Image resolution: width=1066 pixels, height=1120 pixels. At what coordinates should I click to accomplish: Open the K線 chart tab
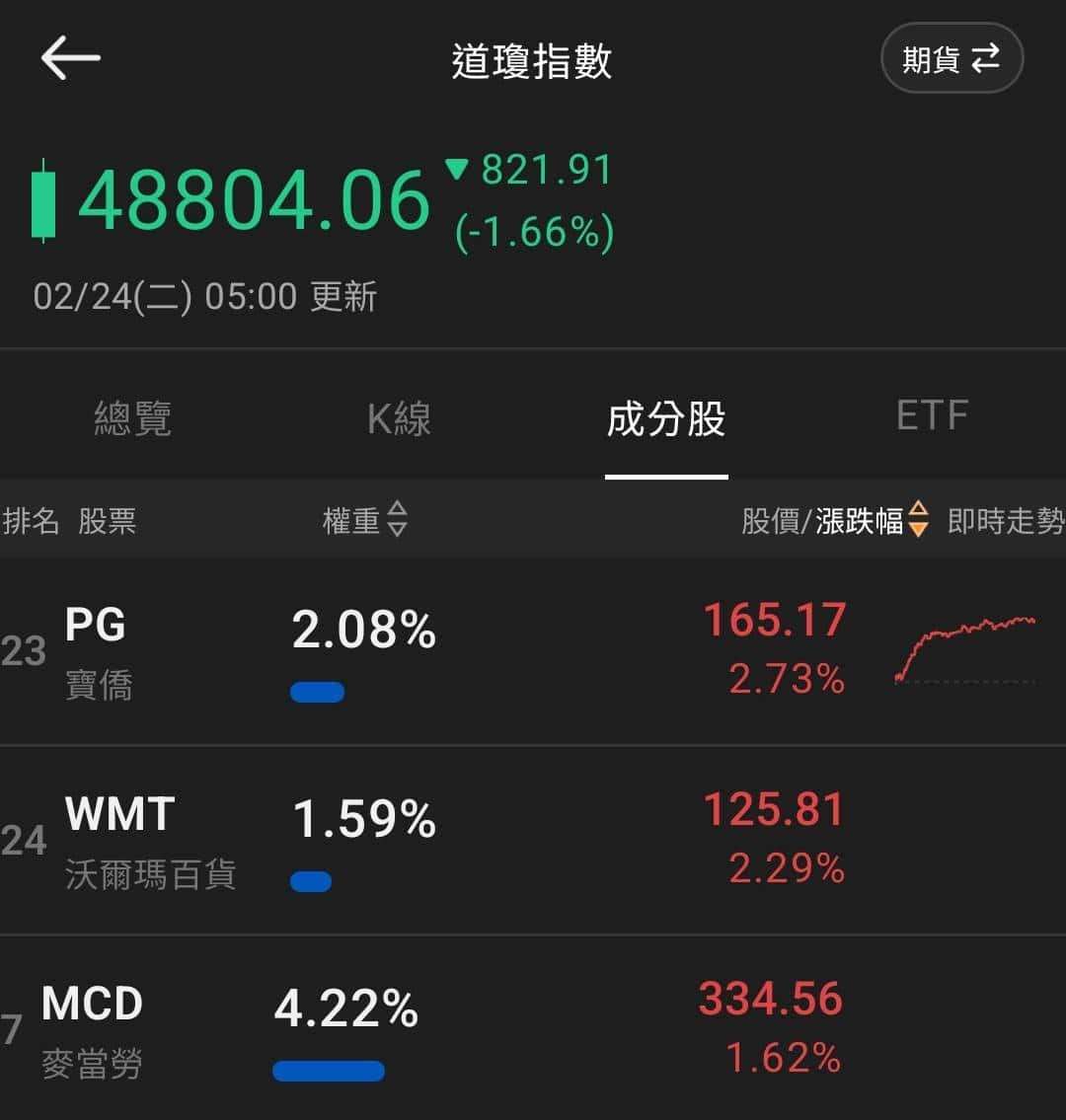click(399, 418)
